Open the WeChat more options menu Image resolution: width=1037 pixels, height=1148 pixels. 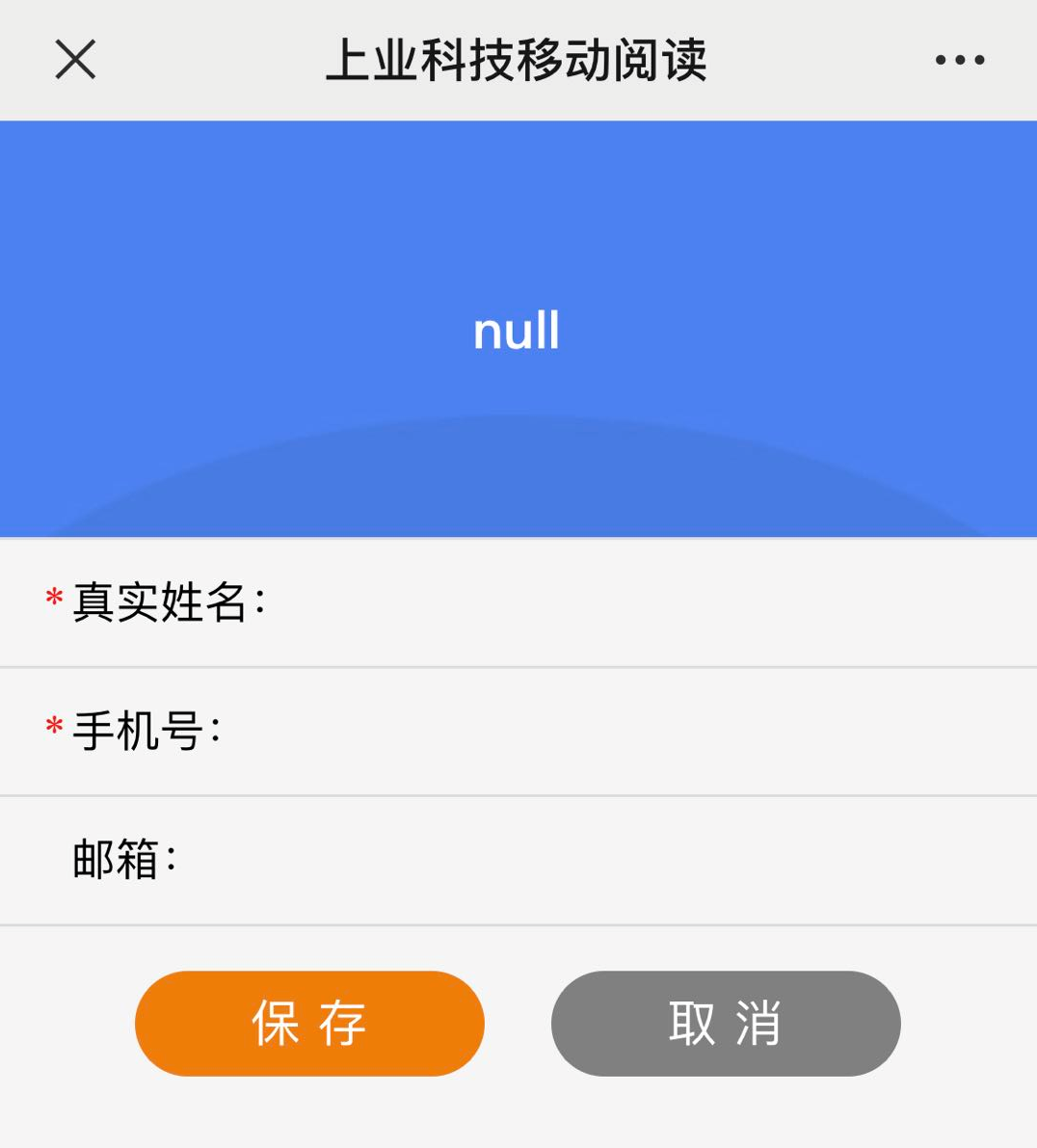click(959, 60)
